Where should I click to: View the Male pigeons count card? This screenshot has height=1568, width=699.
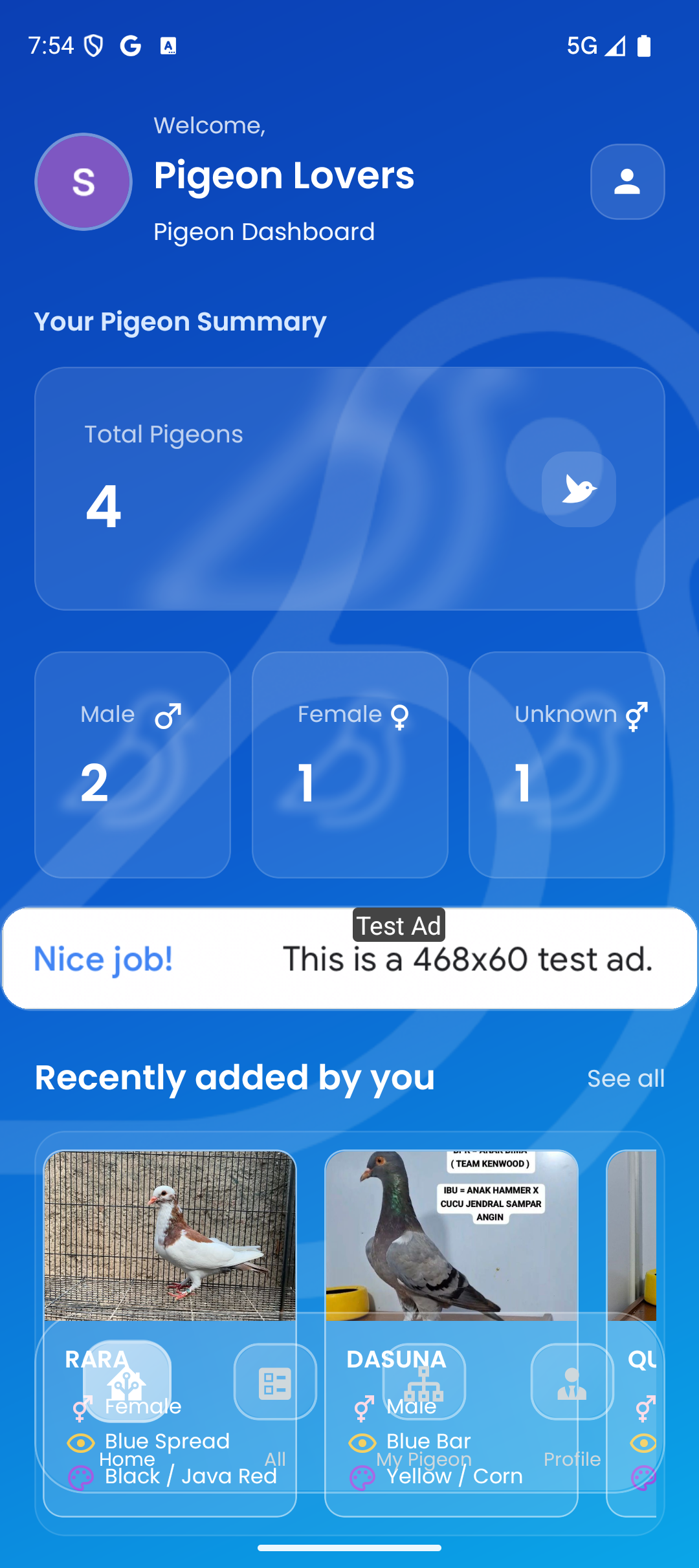click(133, 764)
